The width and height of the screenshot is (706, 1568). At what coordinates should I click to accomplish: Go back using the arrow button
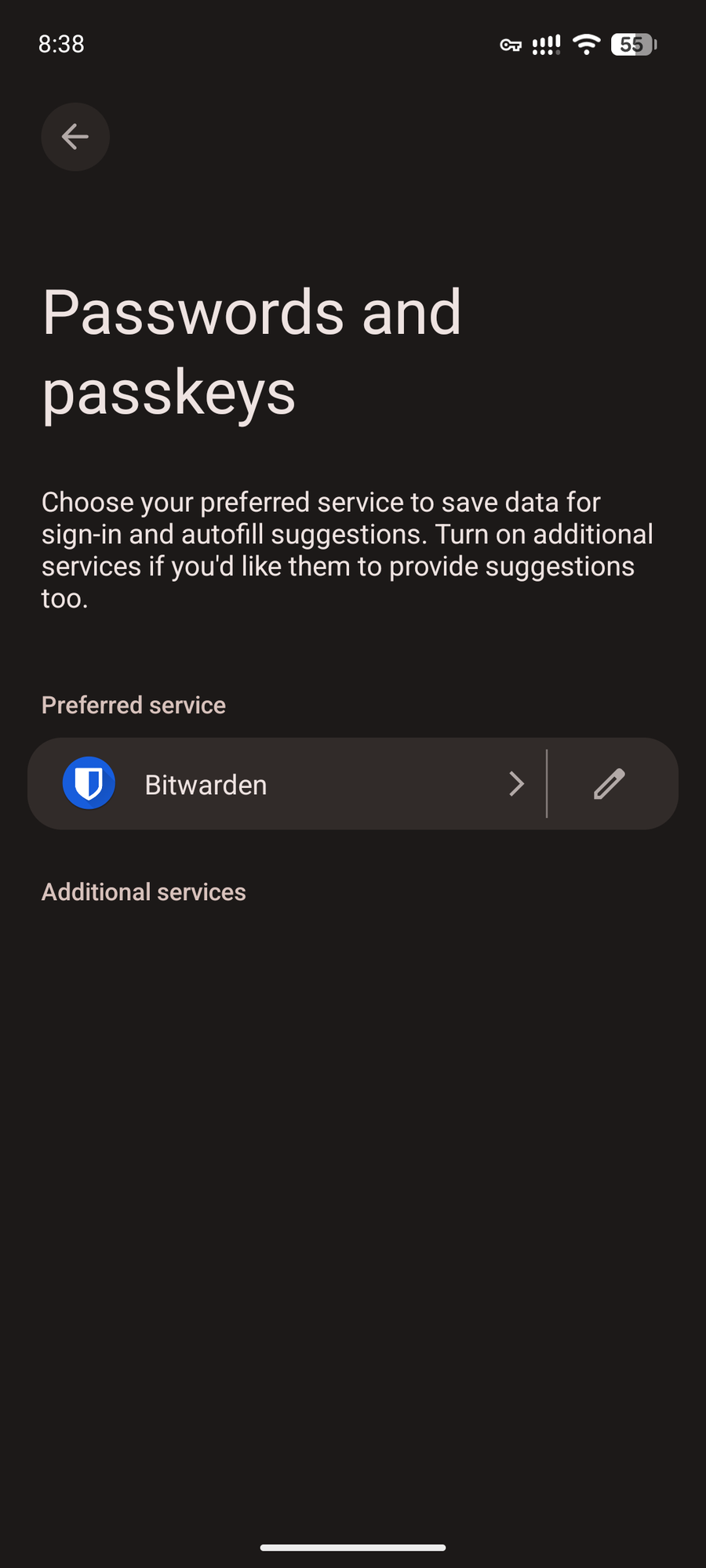pyautogui.click(x=75, y=137)
